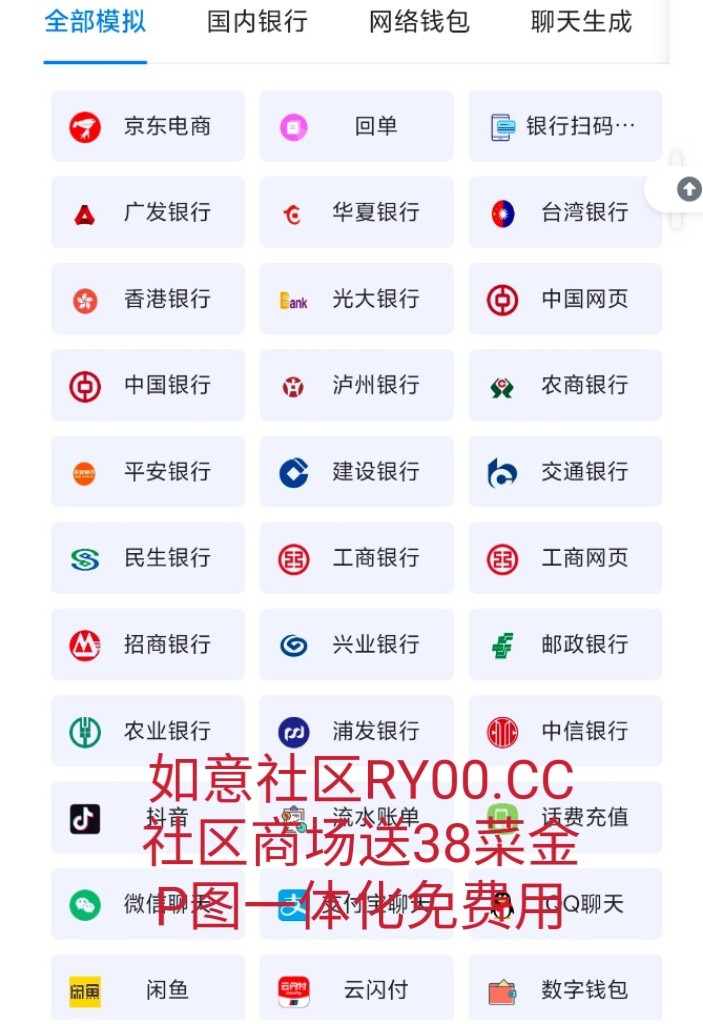Switch to the 国内银行 tab

(257, 22)
